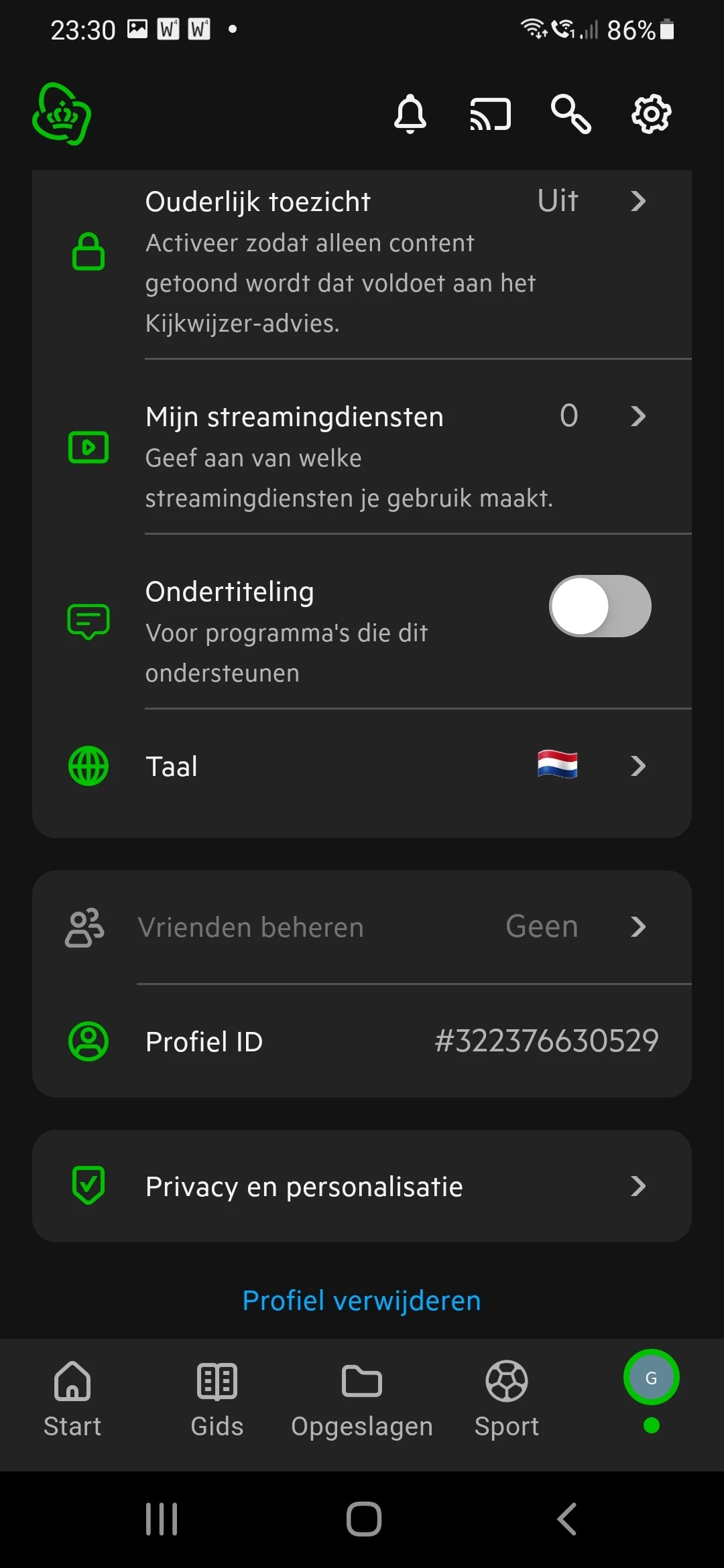This screenshot has width=724, height=1568.
Task: Toggle the Ondertiteling switch
Action: 600,606
